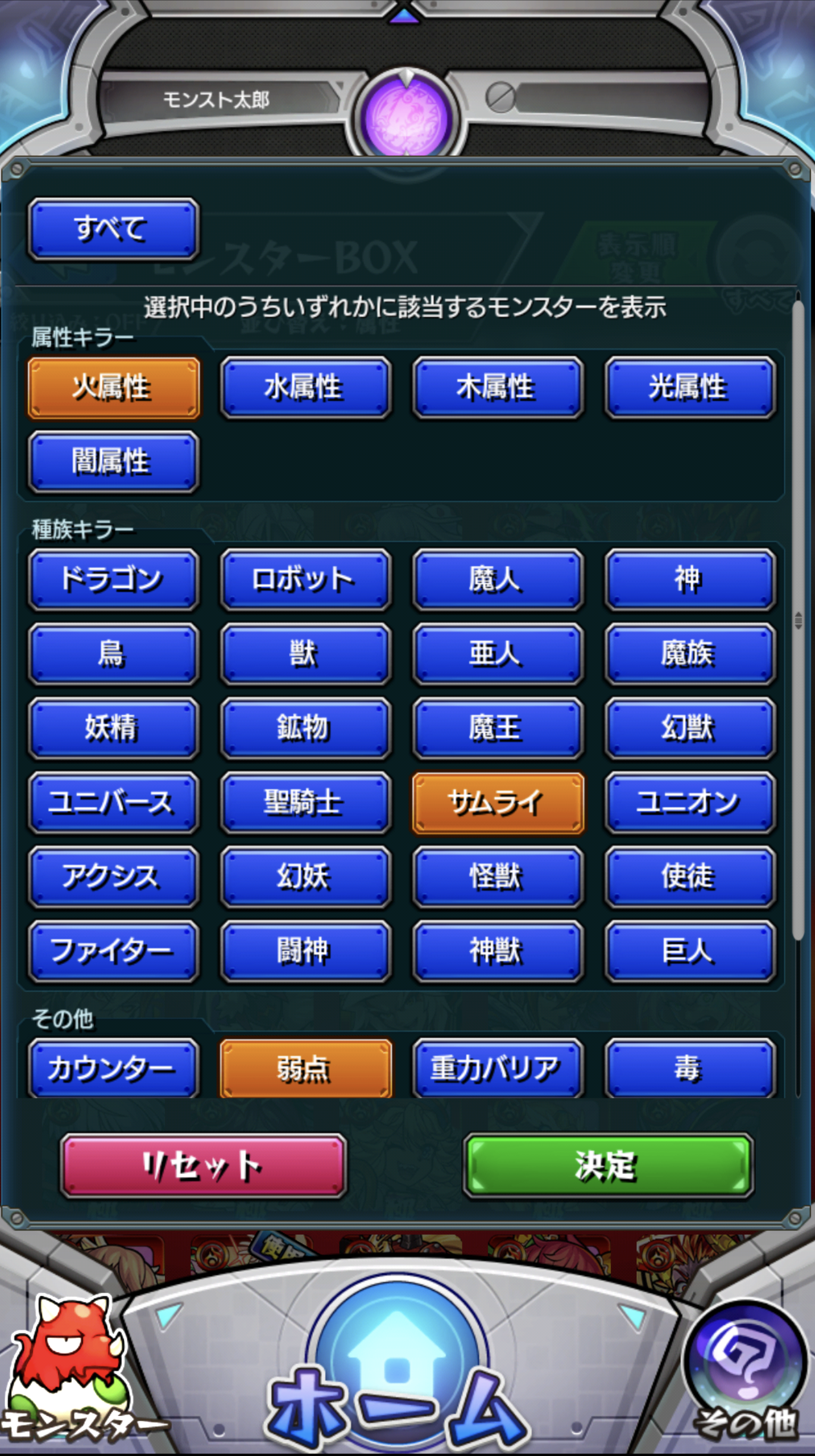
Task: Enable the 魔王 killer filter
Action: click(498, 728)
